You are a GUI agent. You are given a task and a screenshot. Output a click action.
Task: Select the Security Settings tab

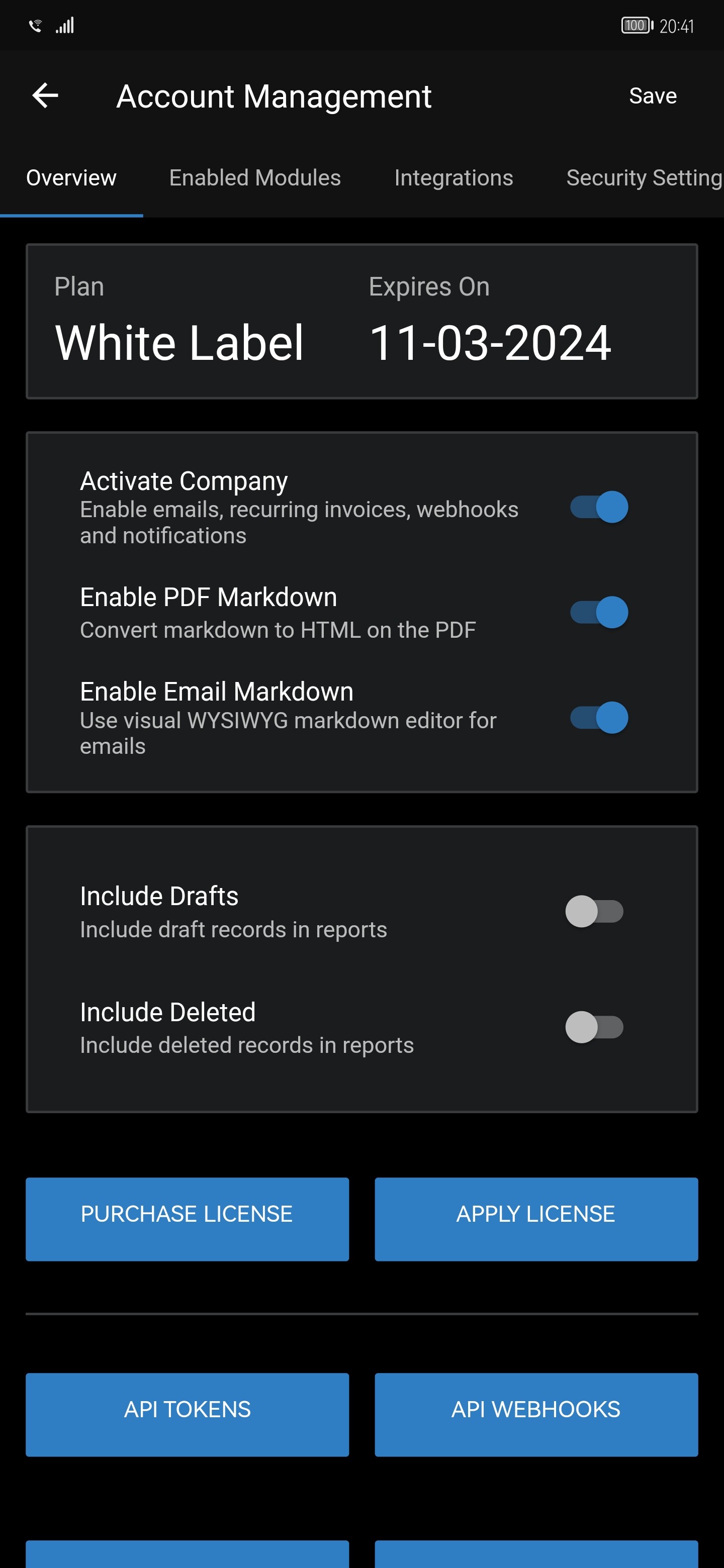[x=644, y=178]
